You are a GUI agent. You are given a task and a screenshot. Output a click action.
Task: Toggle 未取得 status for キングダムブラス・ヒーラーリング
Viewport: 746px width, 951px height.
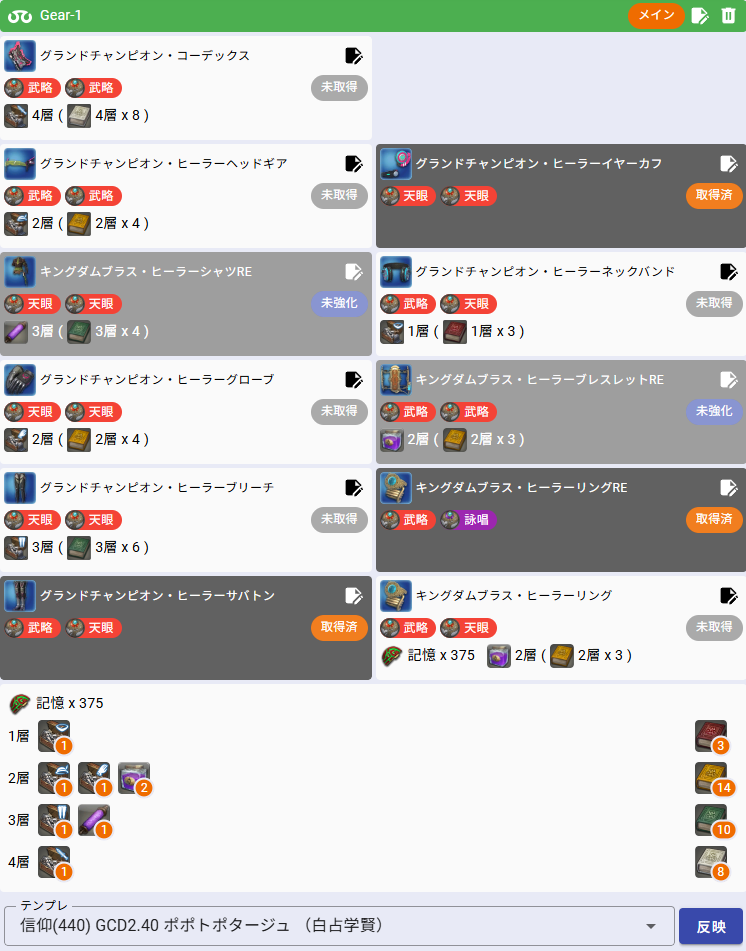pos(714,627)
